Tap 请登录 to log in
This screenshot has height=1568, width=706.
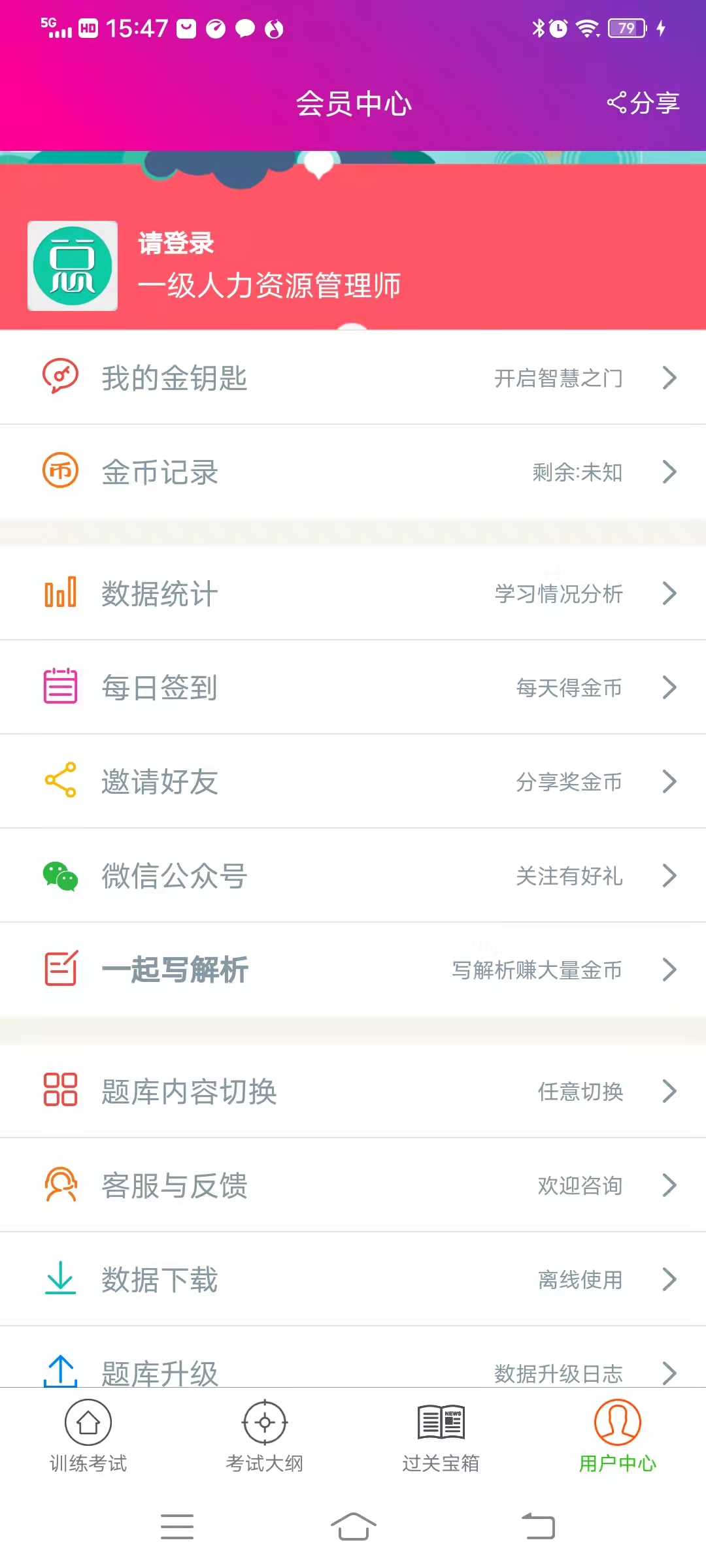click(176, 243)
